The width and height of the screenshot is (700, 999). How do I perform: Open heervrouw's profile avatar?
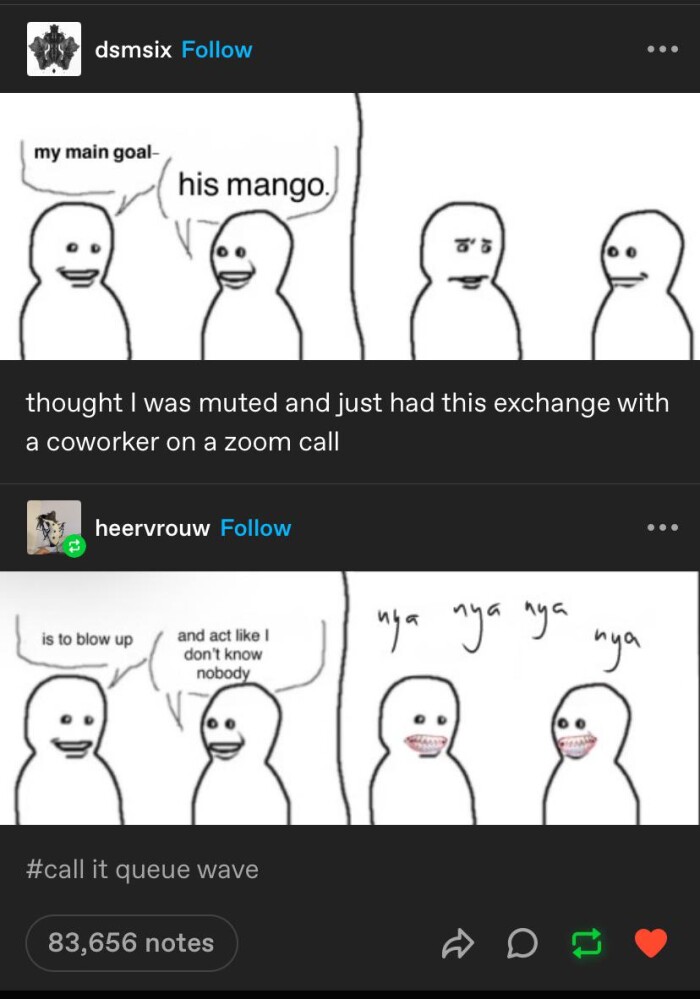(x=54, y=528)
